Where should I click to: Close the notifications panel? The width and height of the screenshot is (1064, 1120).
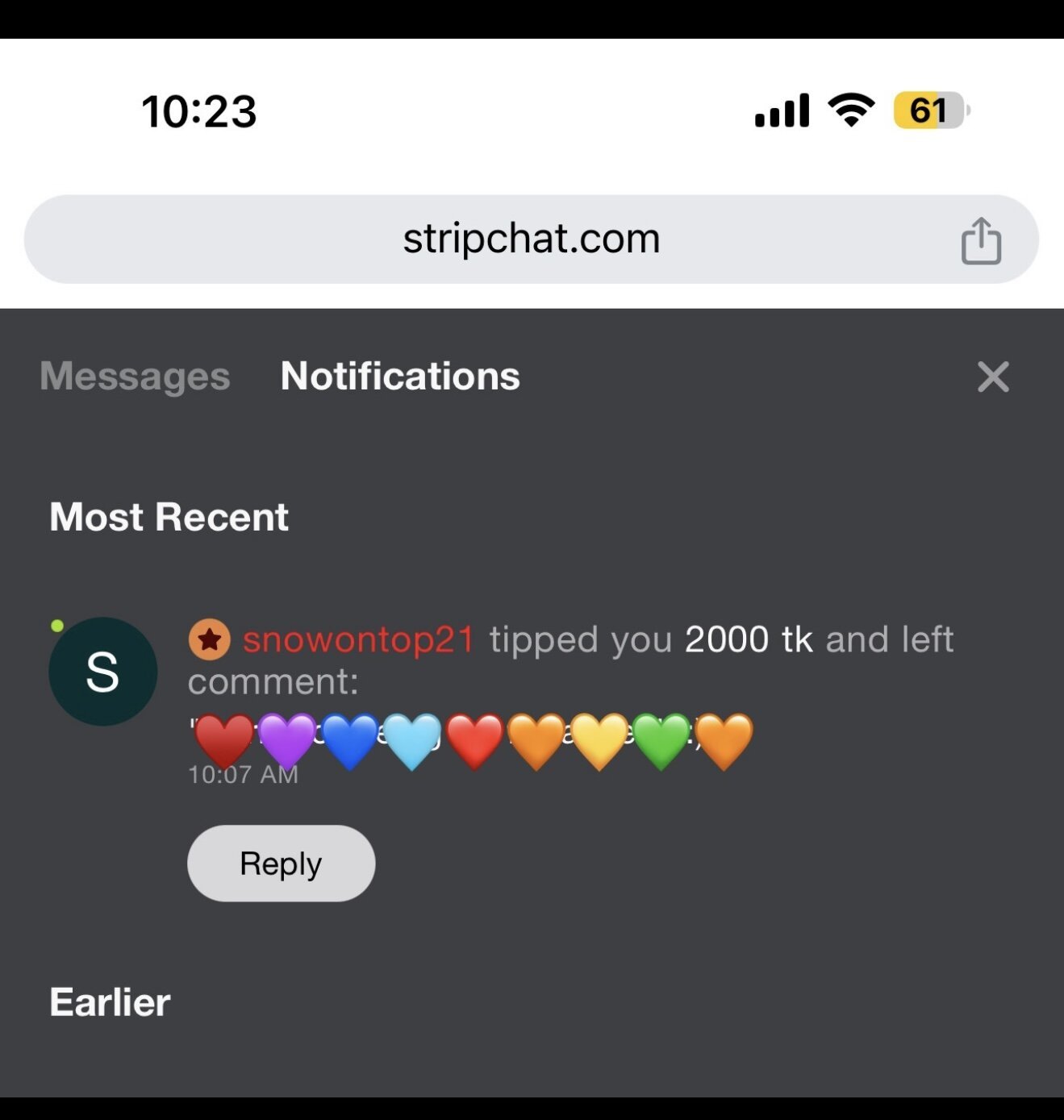(992, 377)
